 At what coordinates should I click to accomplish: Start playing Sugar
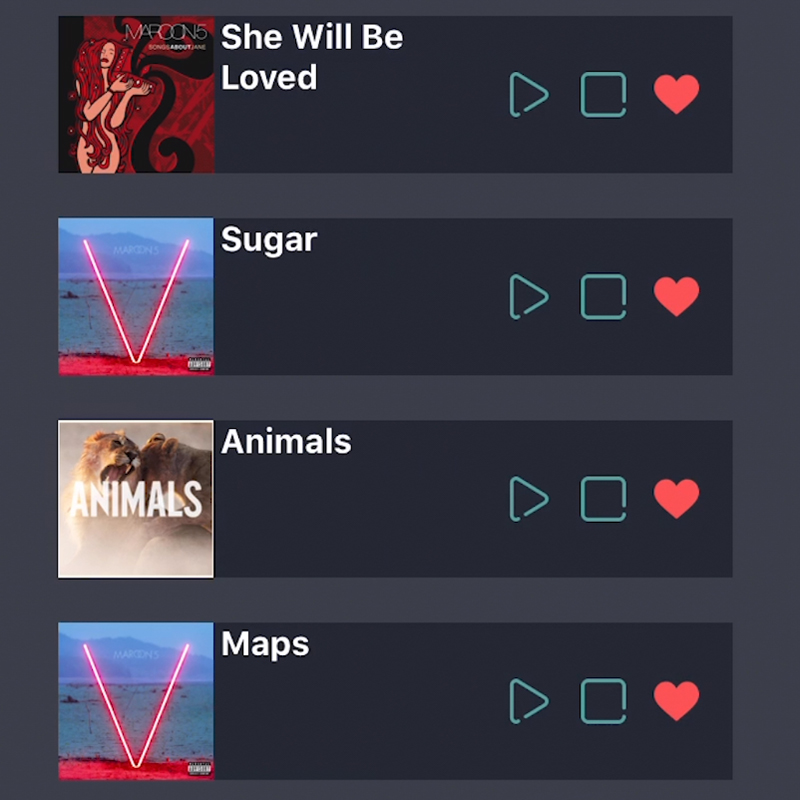coord(528,297)
